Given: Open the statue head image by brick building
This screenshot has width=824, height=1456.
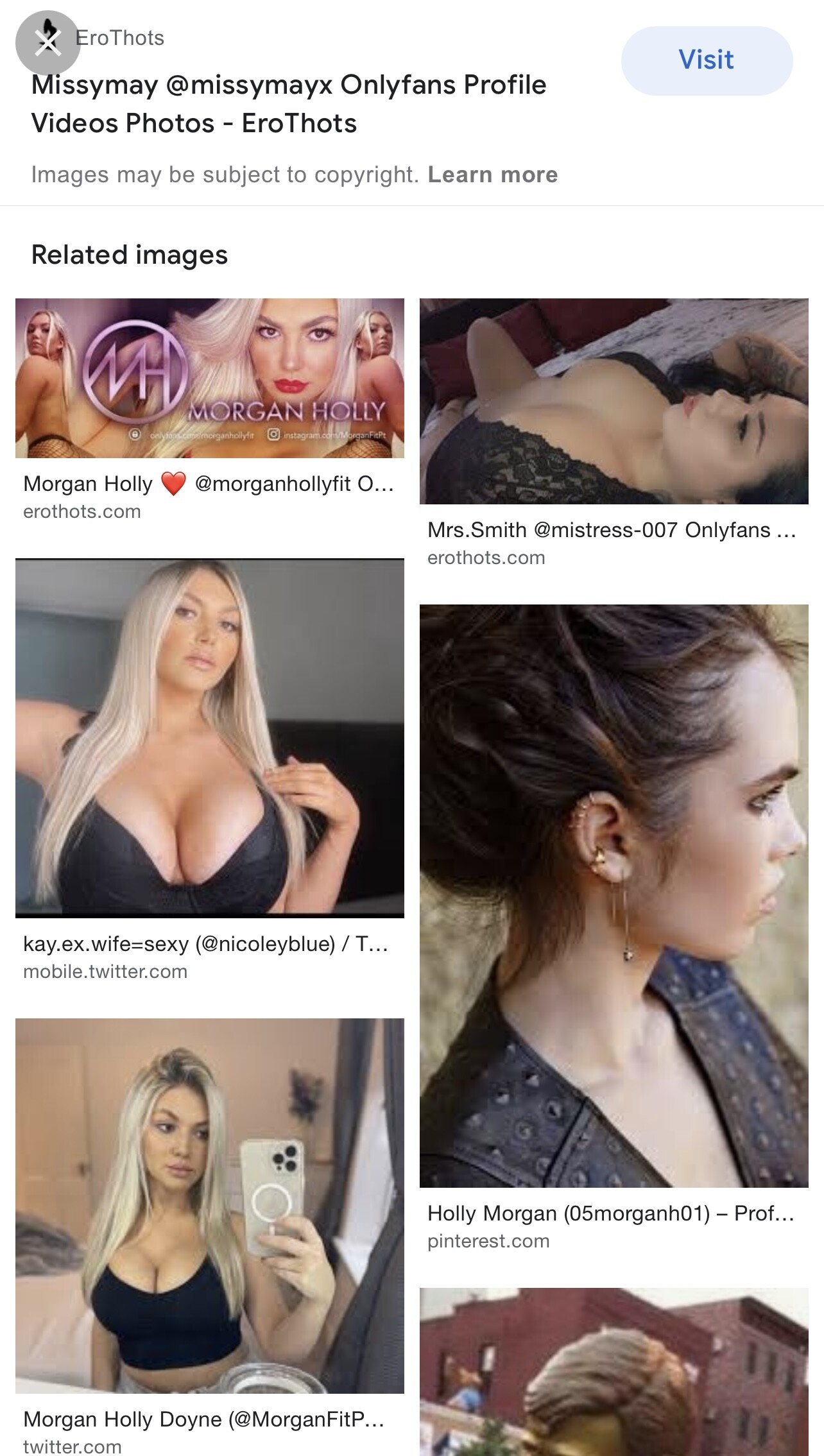Looking at the screenshot, I should [x=614, y=1372].
